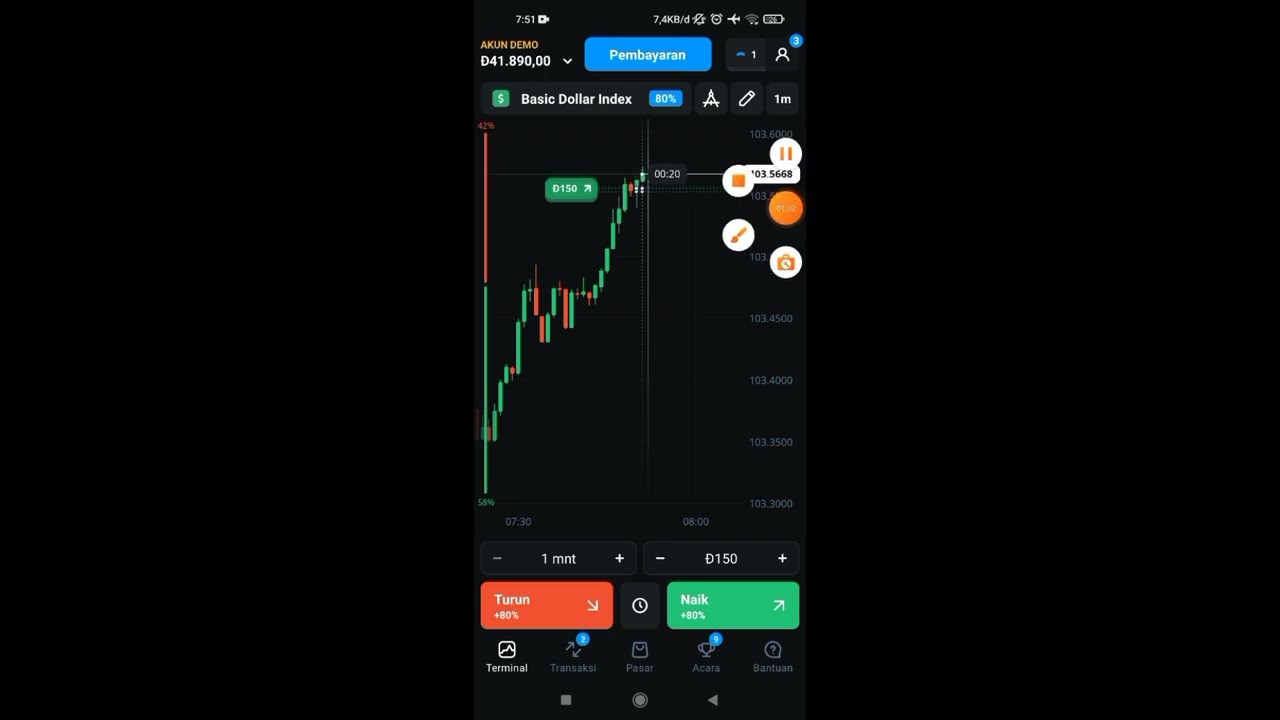Decrease trade duration with minus

pyautogui.click(x=497, y=559)
